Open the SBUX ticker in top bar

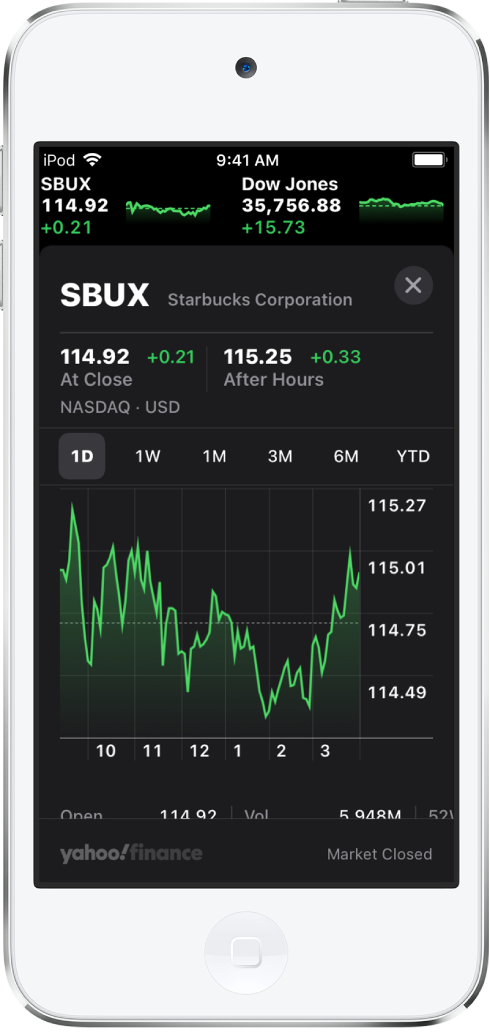(126, 205)
